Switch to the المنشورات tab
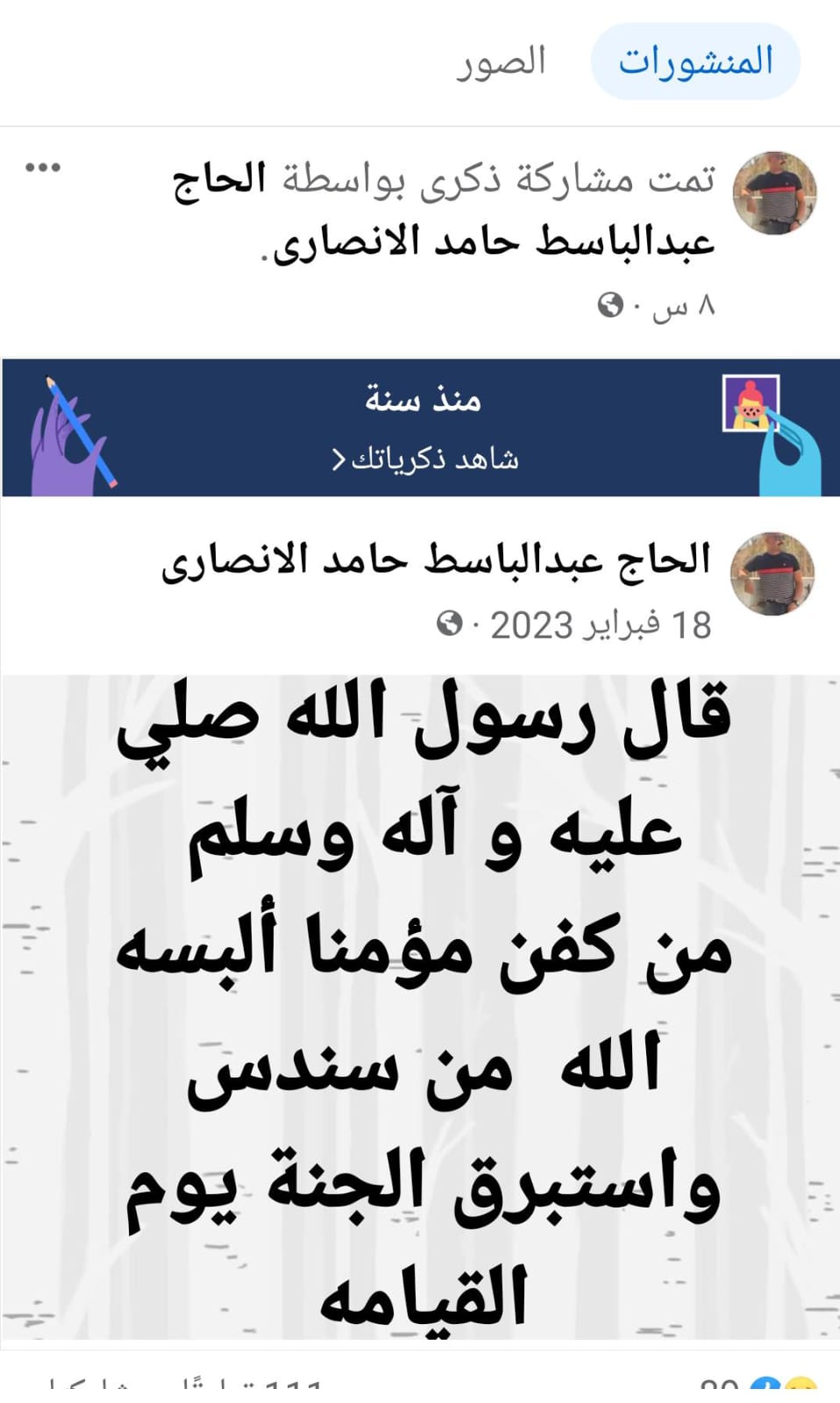Viewport: 840px width, 1403px height. click(695, 61)
